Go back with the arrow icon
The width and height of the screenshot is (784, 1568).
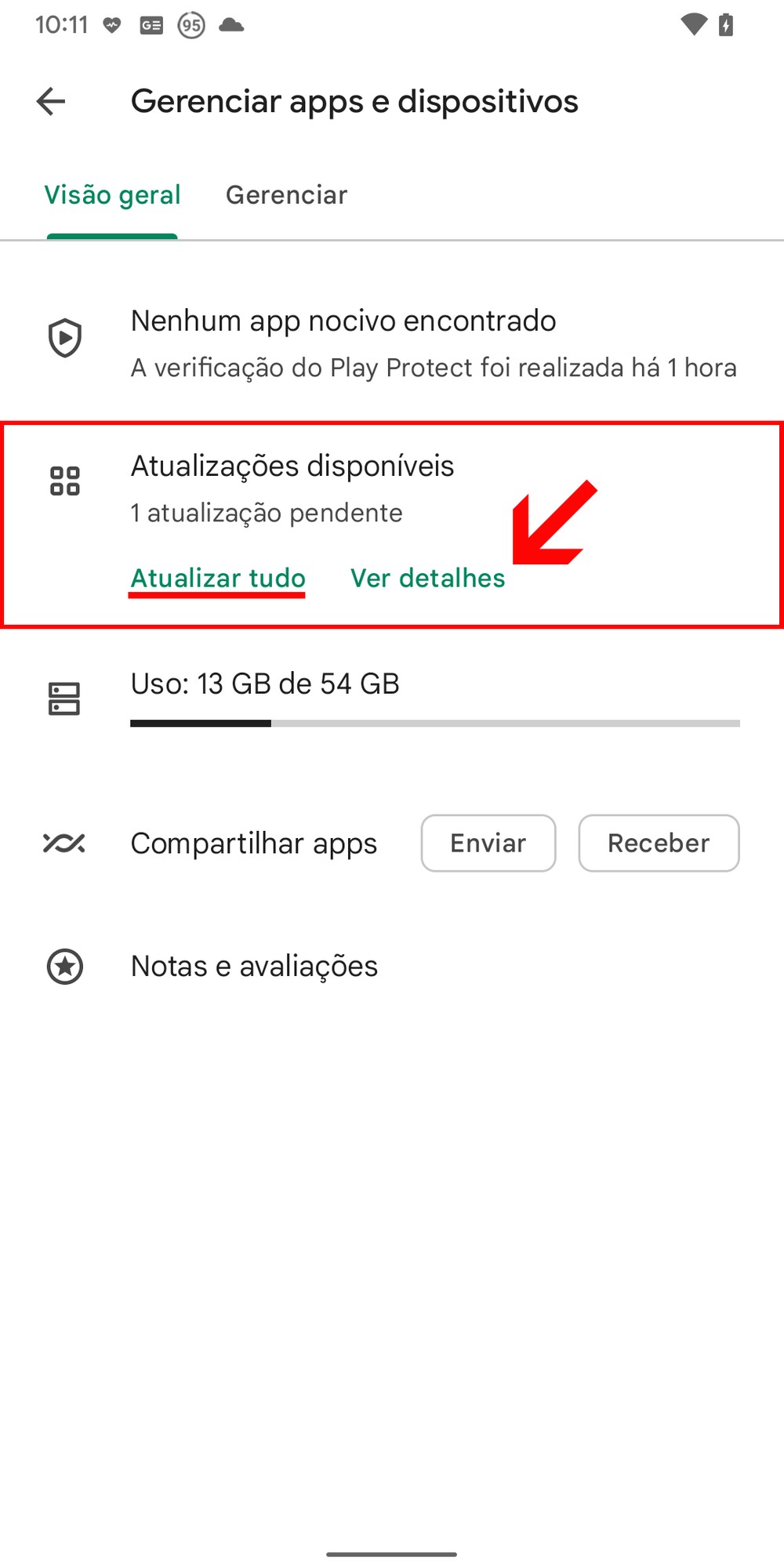click(x=51, y=101)
